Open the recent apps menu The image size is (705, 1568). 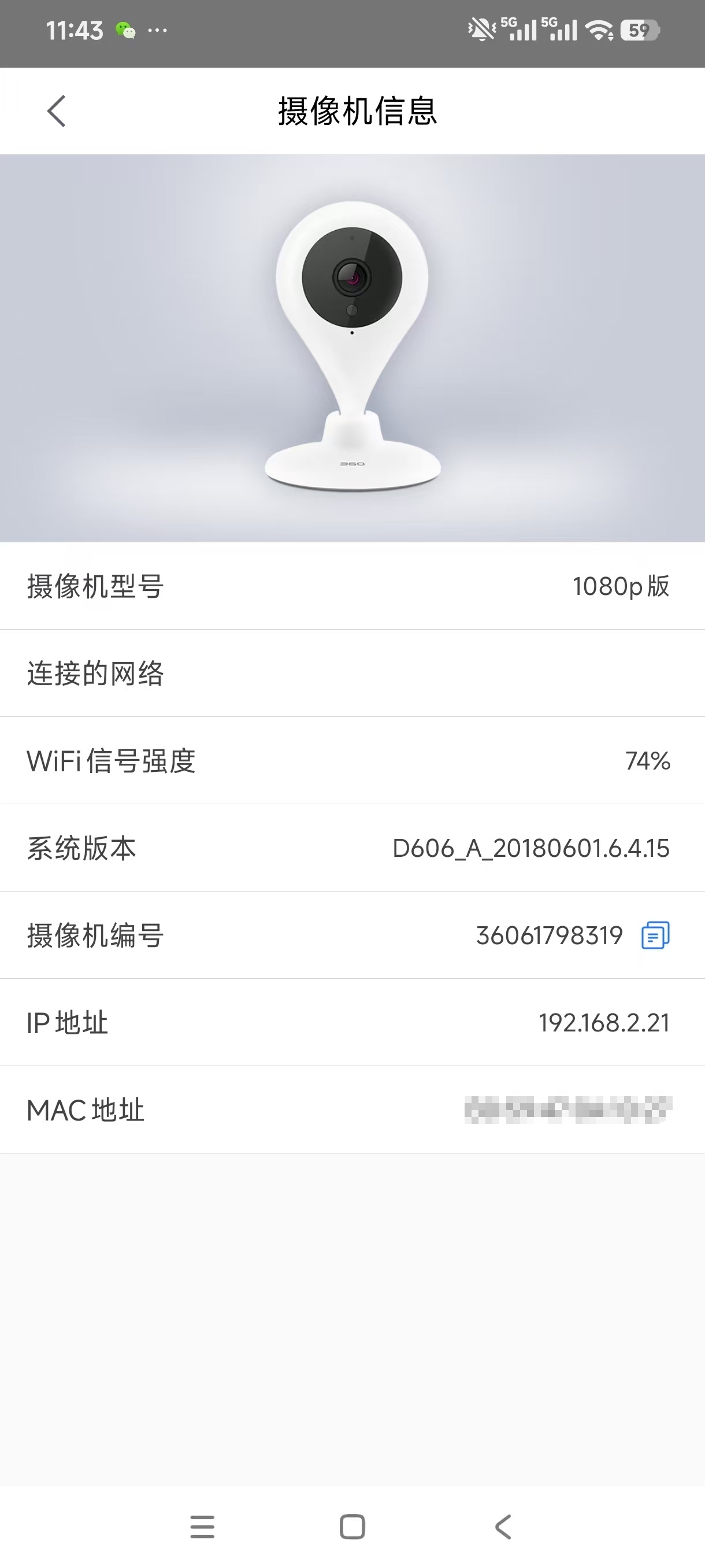[x=202, y=1526]
